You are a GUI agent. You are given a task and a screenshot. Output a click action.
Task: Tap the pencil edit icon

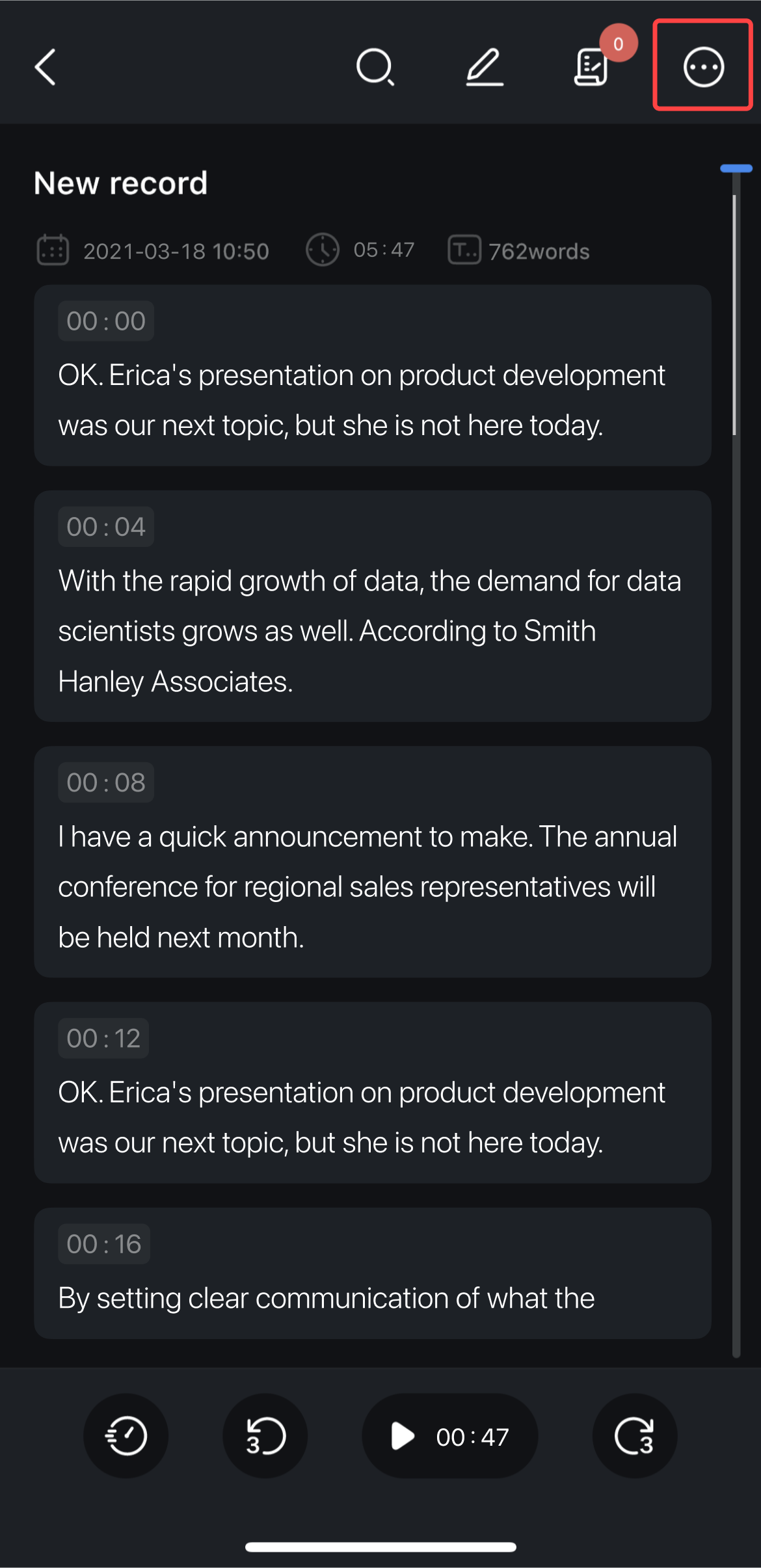pos(485,67)
